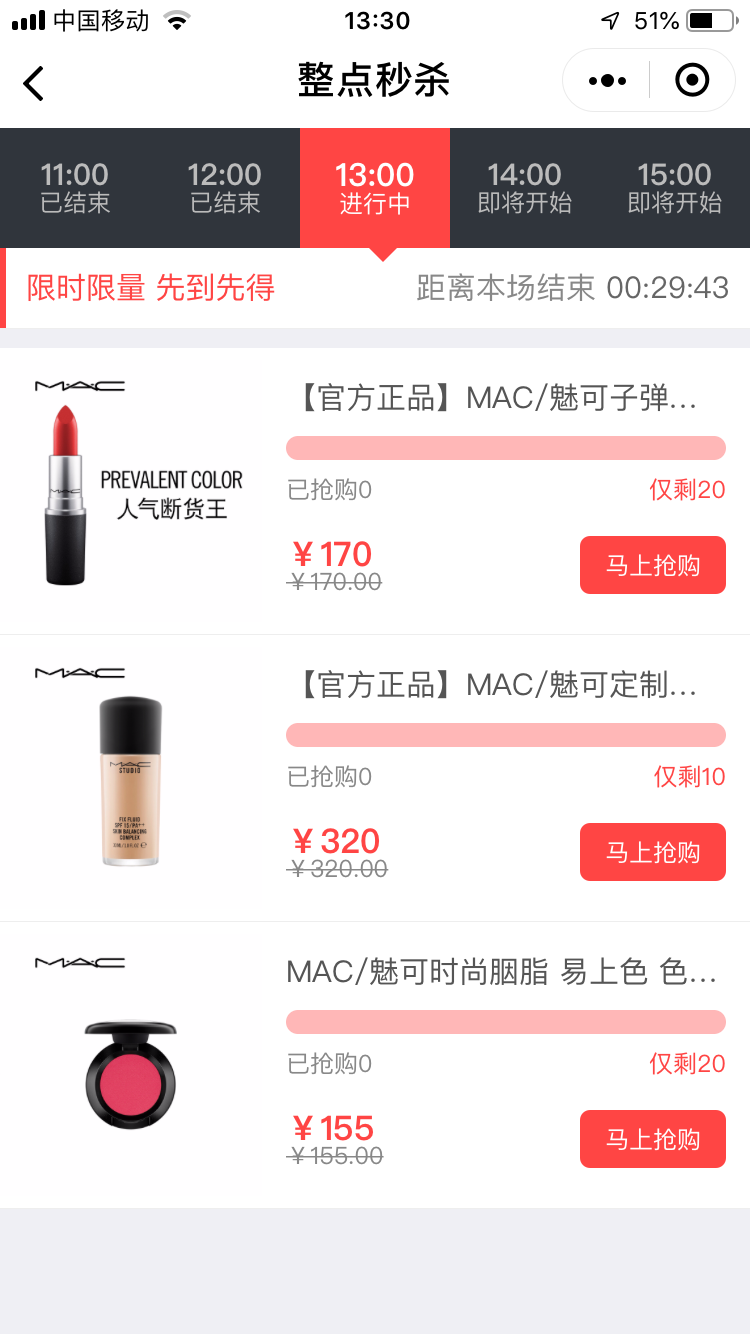Viewport: 750px width, 1334px height.
Task: View the 15:00 即将开始 session
Action: coord(675,188)
